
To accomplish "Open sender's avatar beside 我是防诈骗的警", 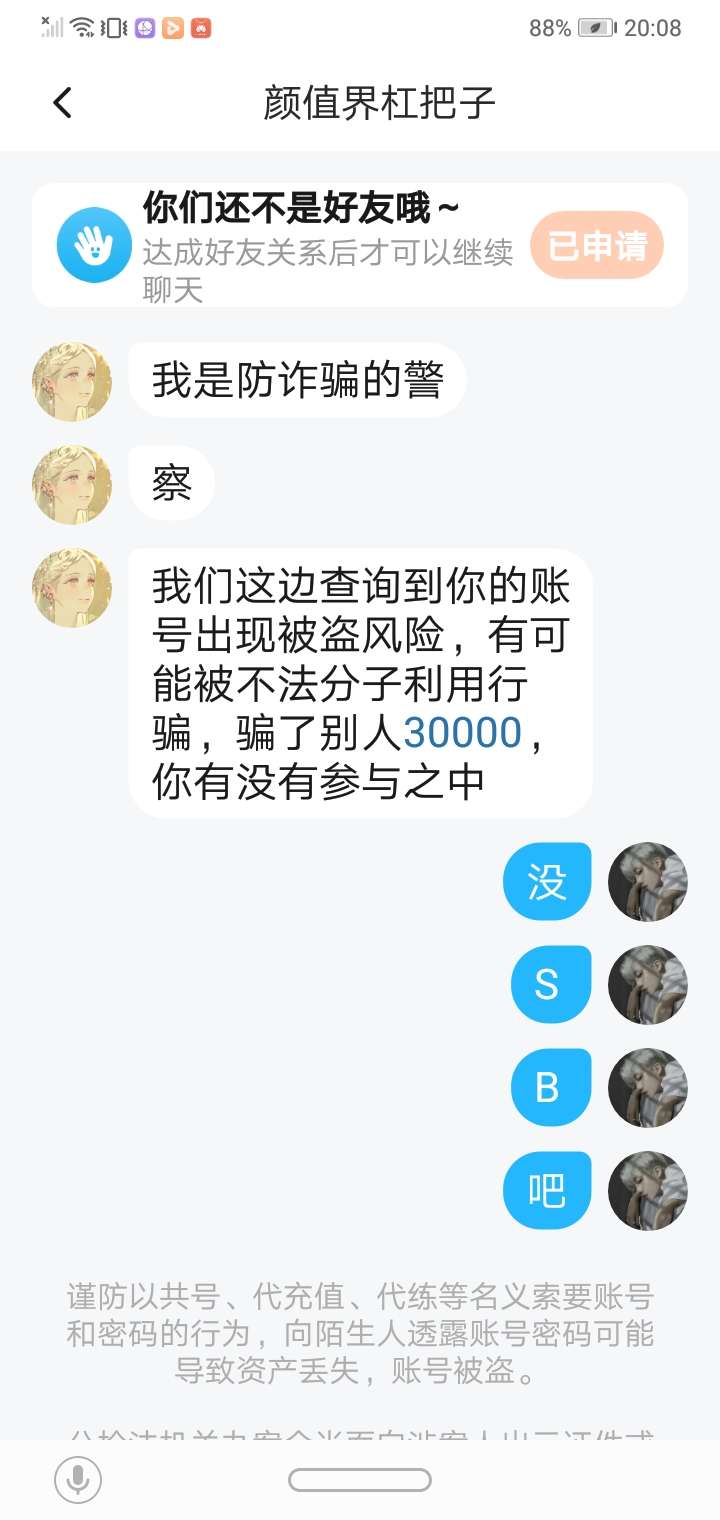I will coord(72,381).
